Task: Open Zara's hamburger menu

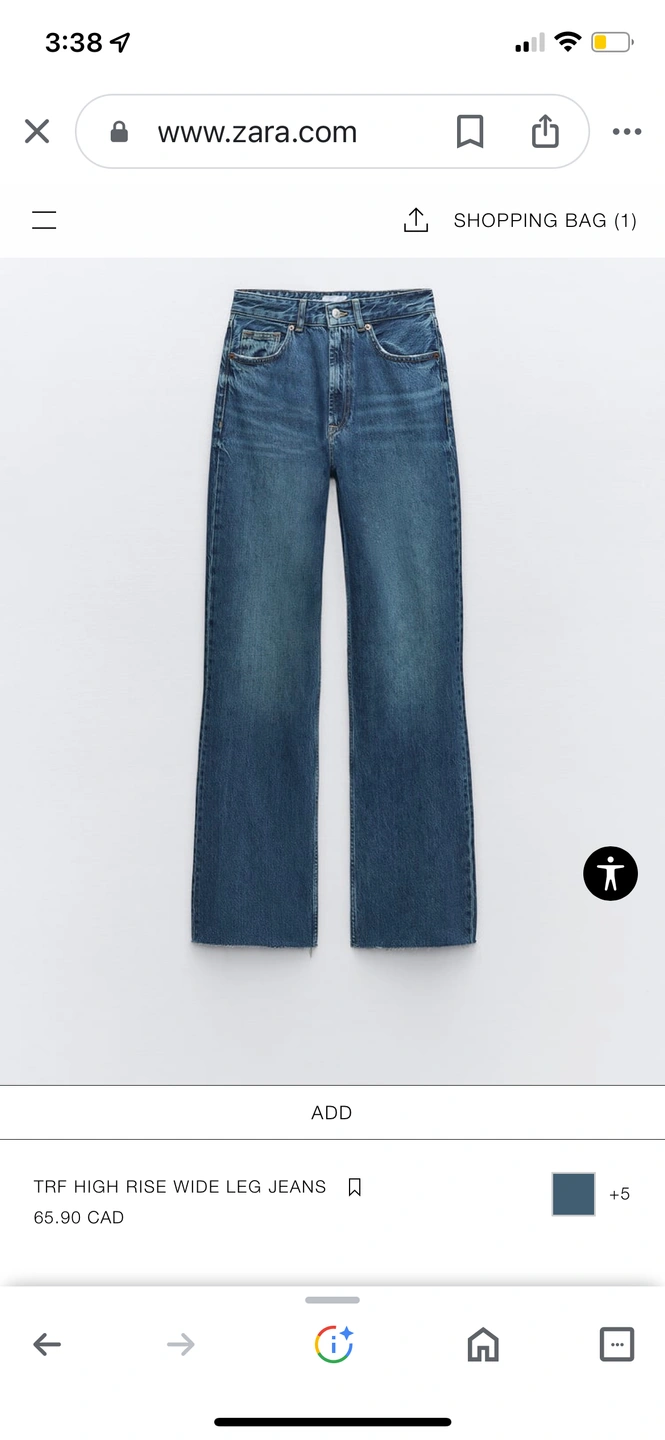Action: click(44, 221)
